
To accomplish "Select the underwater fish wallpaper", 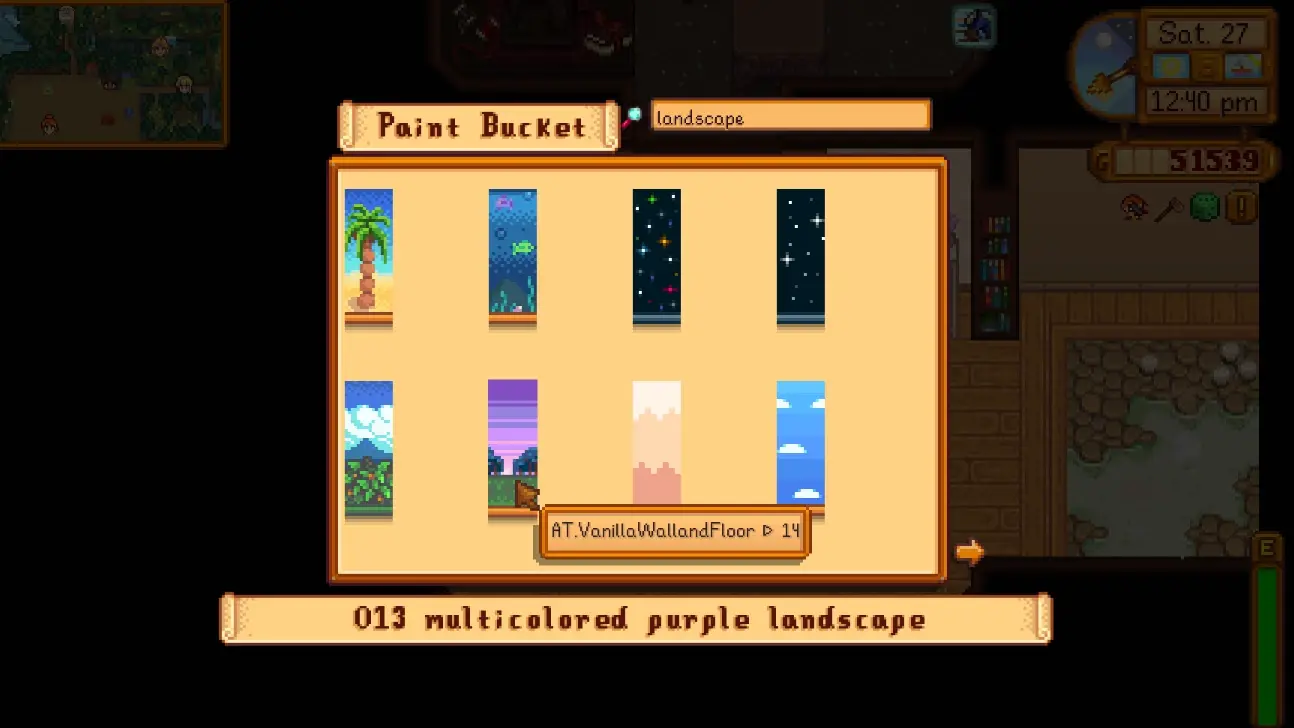I will [x=512, y=256].
